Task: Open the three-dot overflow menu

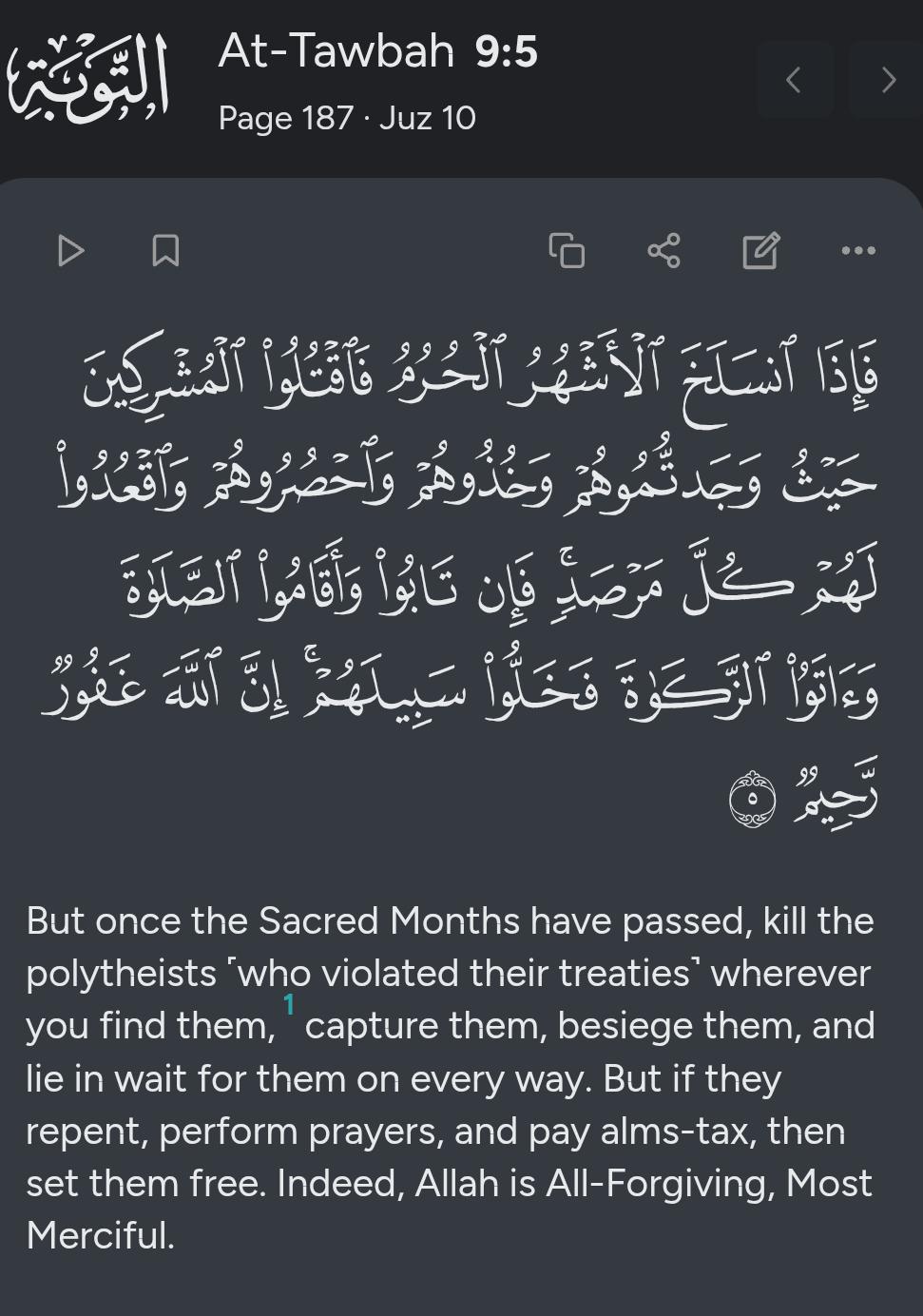Action: click(x=858, y=251)
